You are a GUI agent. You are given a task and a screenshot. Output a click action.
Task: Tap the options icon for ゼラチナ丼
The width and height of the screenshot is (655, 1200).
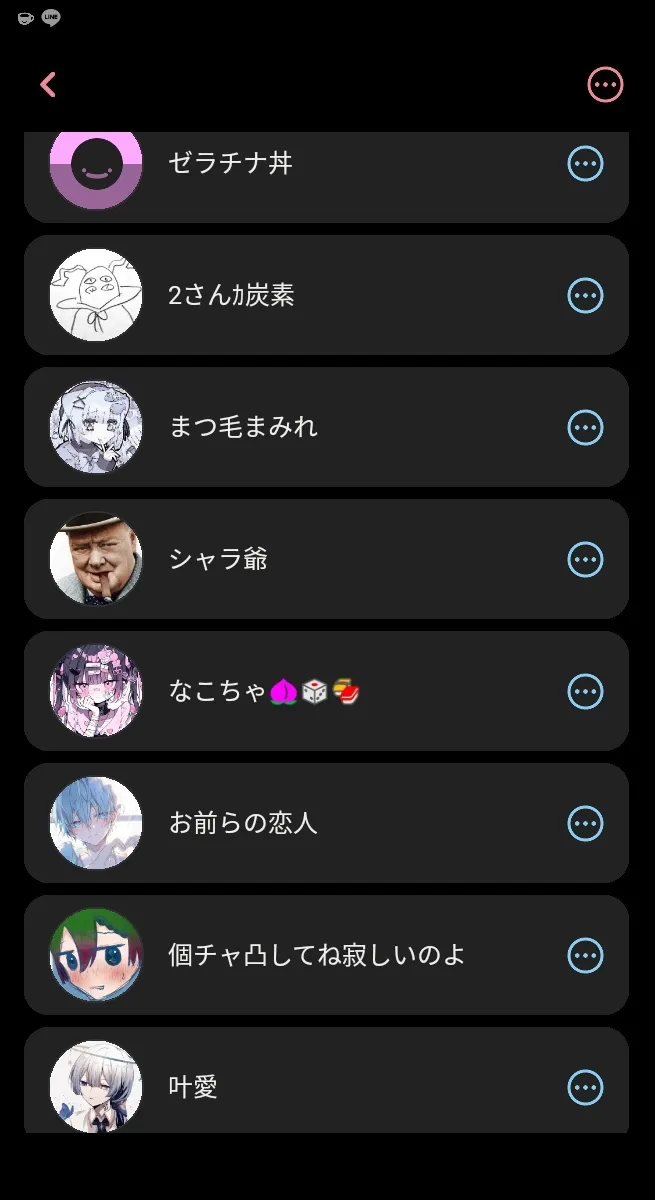(585, 163)
